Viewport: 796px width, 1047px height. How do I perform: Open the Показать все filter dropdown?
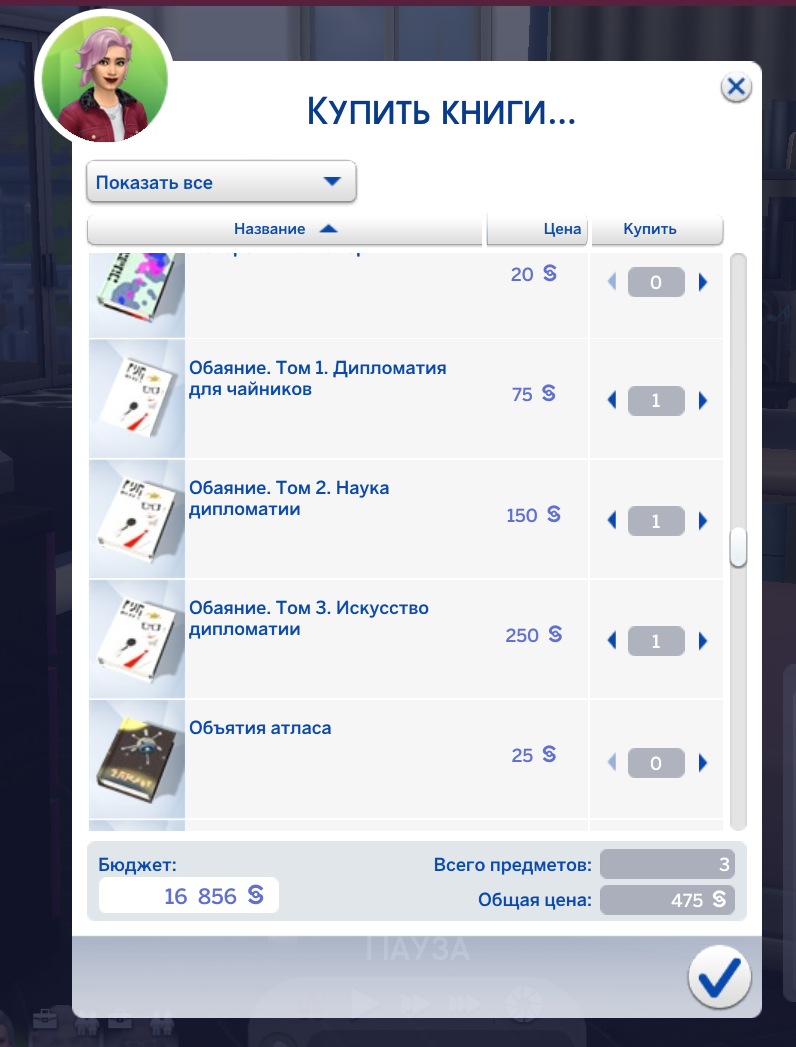pyautogui.click(x=221, y=183)
